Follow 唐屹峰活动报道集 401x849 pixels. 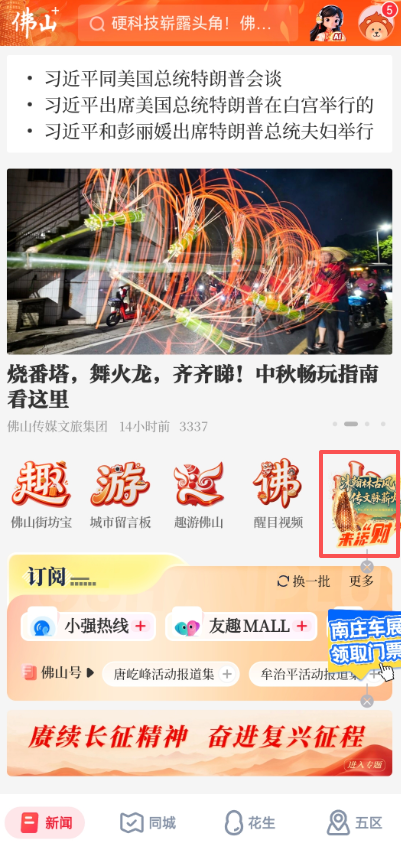(227, 675)
